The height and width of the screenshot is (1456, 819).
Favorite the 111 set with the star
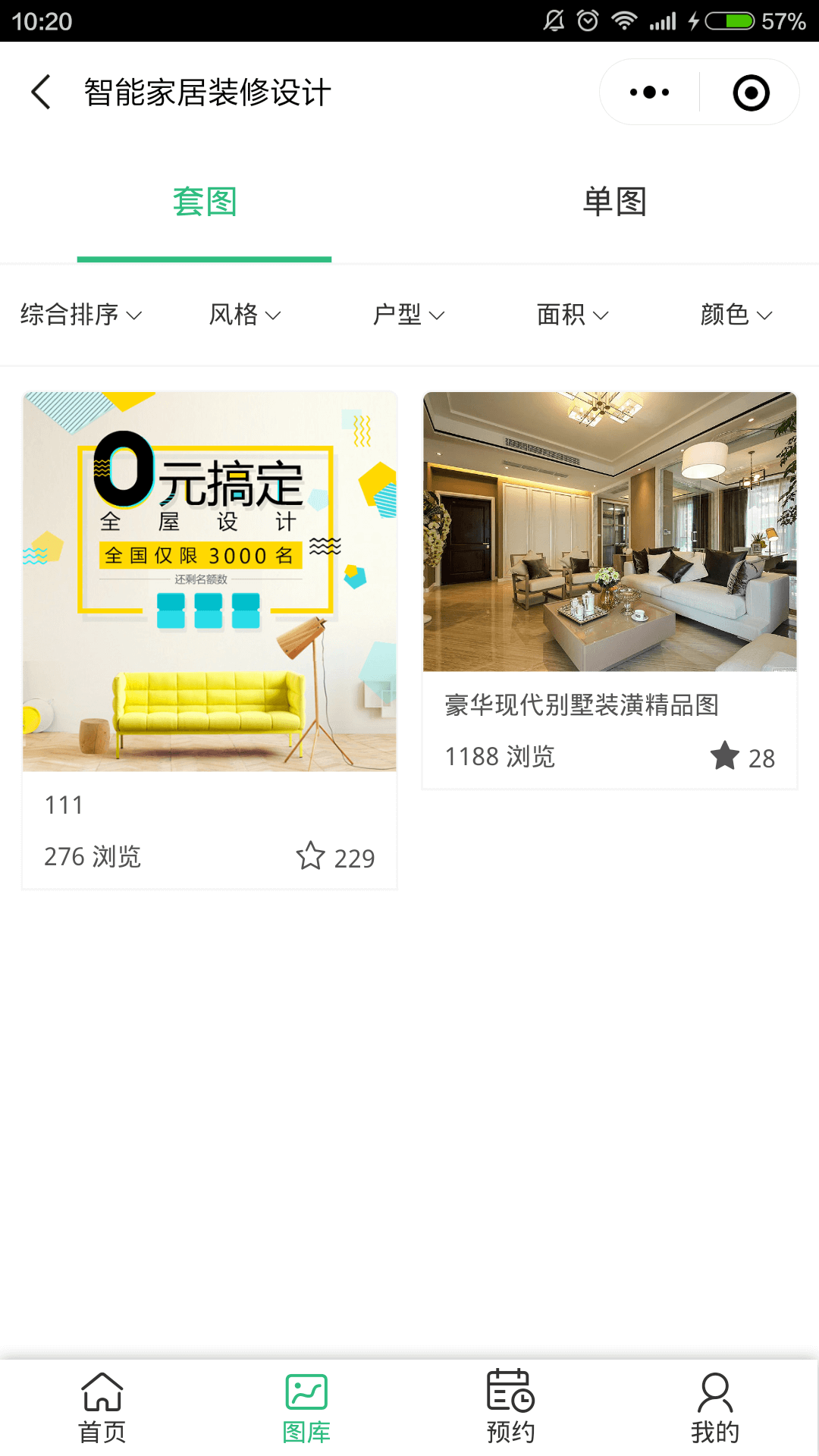(x=311, y=856)
